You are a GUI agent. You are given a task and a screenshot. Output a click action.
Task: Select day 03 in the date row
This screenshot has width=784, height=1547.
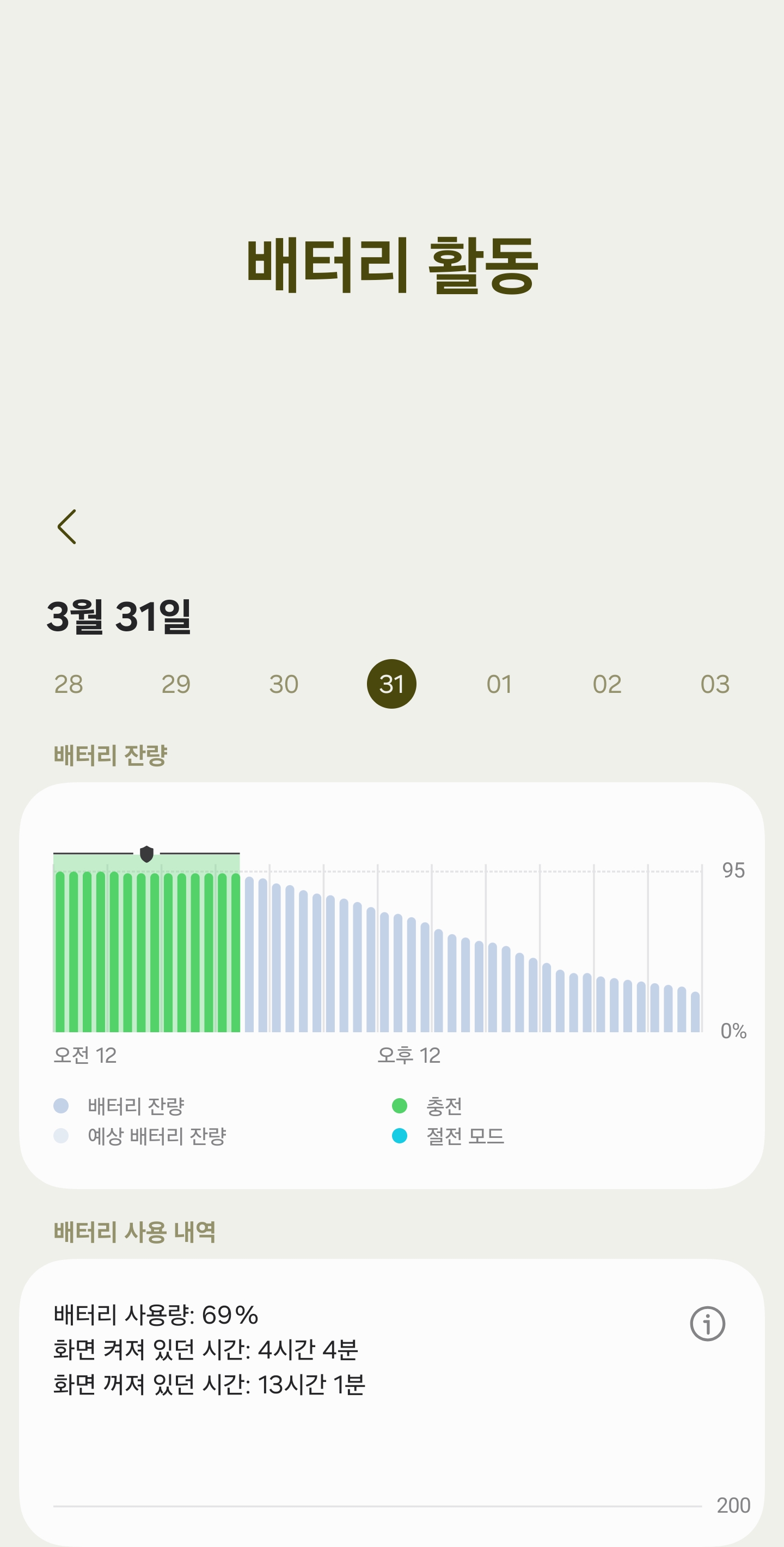point(715,684)
